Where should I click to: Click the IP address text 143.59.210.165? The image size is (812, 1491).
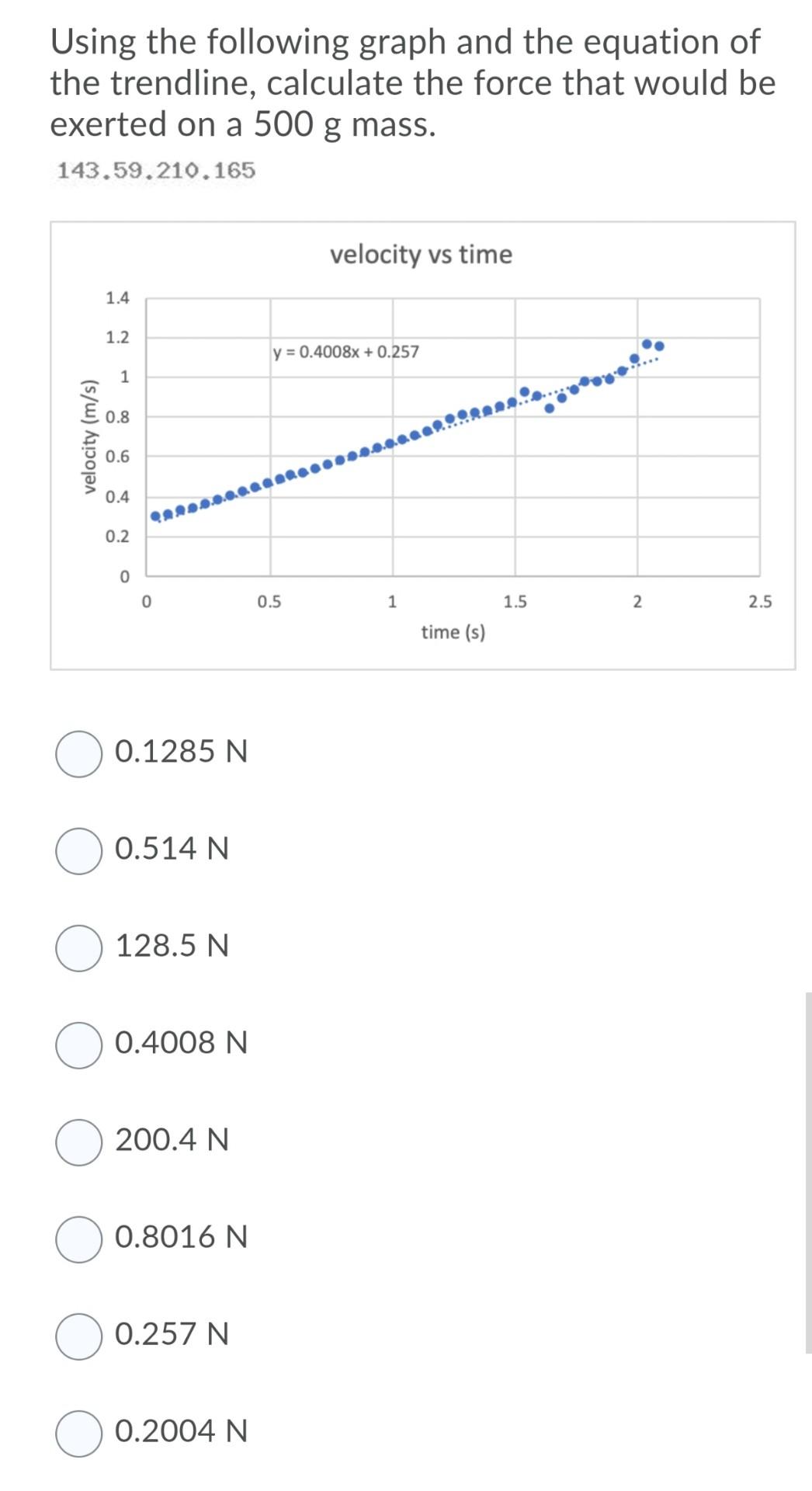tap(154, 169)
